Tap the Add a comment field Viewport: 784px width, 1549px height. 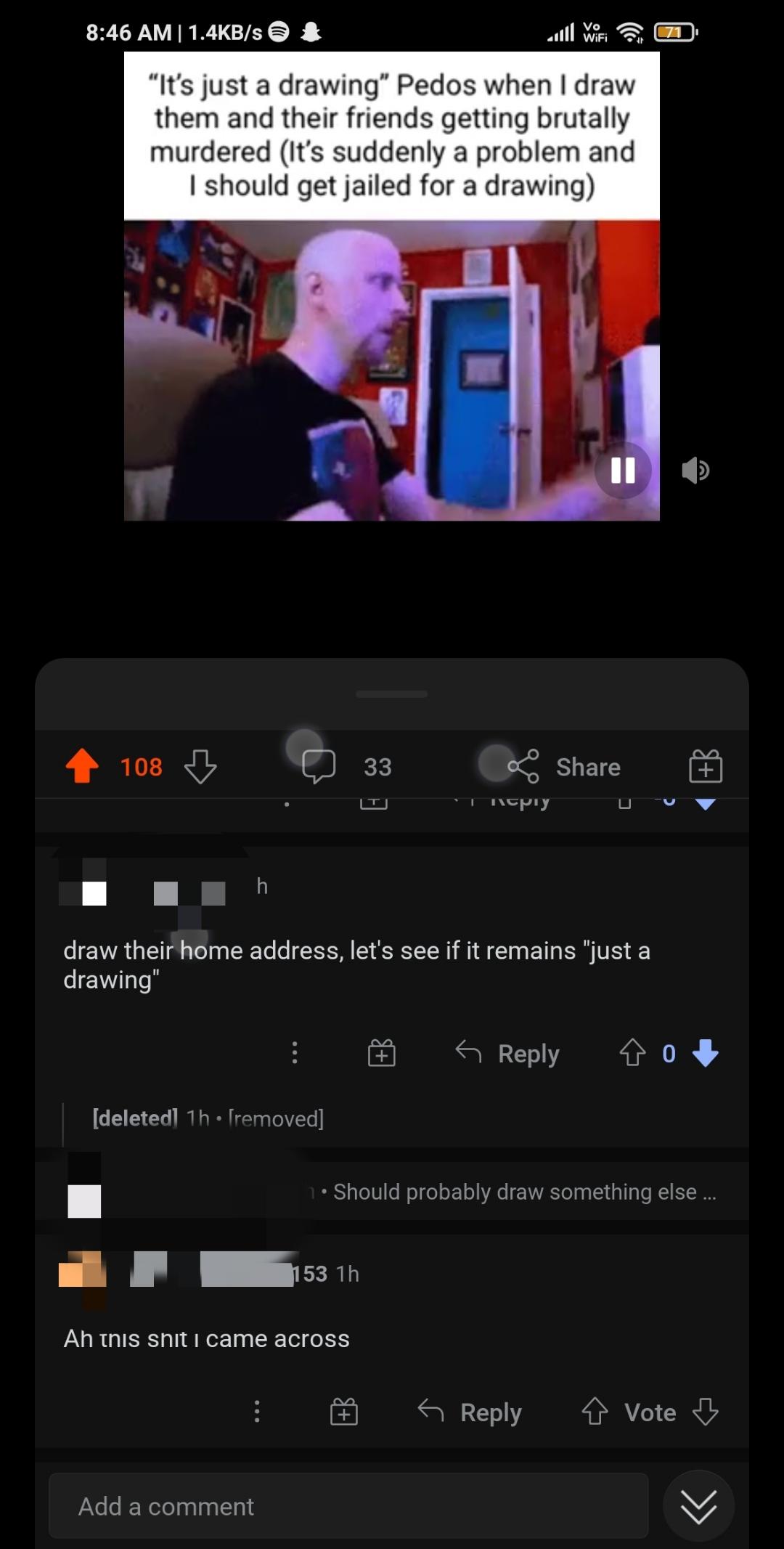(x=348, y=1506)
